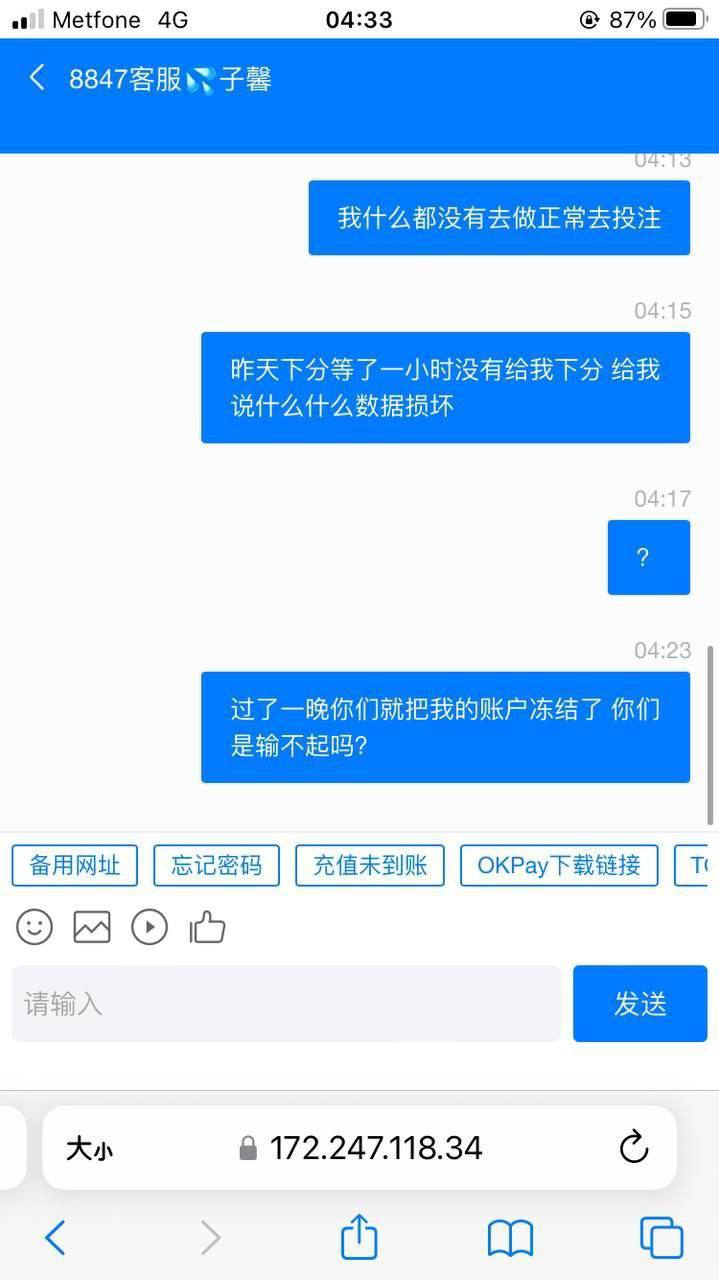The width and height of the screenshot is (719, 1280).
Task: Attach a video to the chat
Action: click(x=150, y=927)
